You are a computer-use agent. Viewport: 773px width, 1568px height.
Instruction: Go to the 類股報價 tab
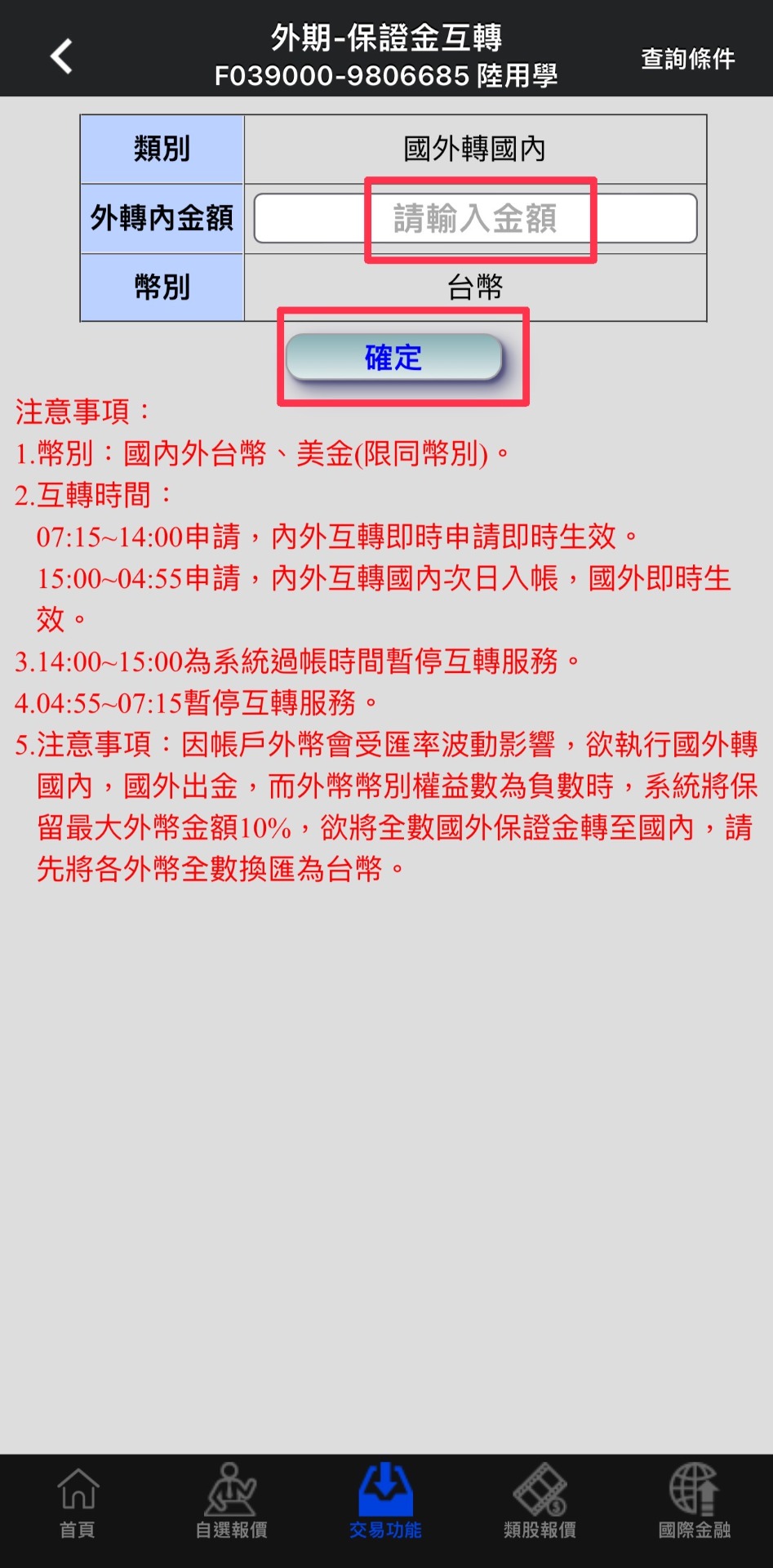[540, 1502]
